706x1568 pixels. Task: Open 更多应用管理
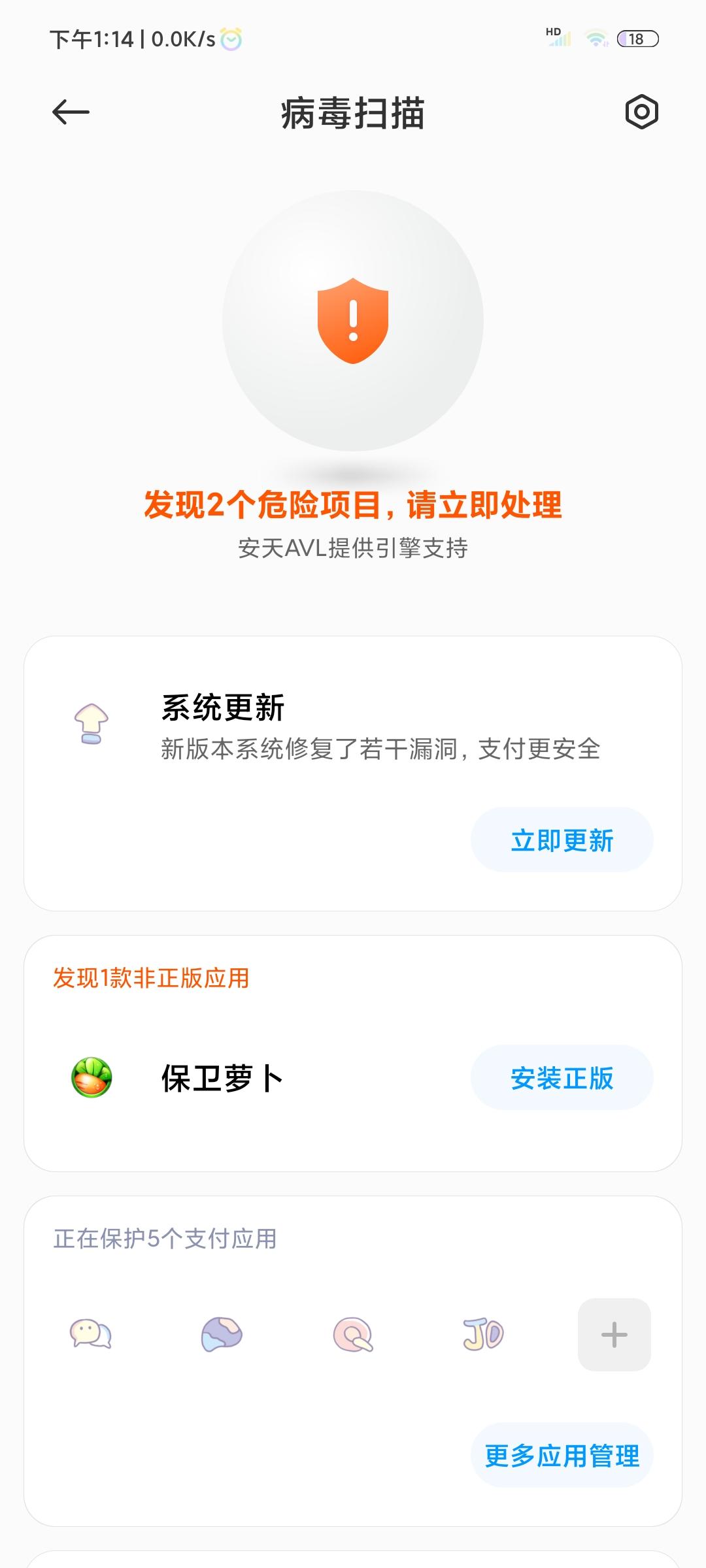point(562,1456)
